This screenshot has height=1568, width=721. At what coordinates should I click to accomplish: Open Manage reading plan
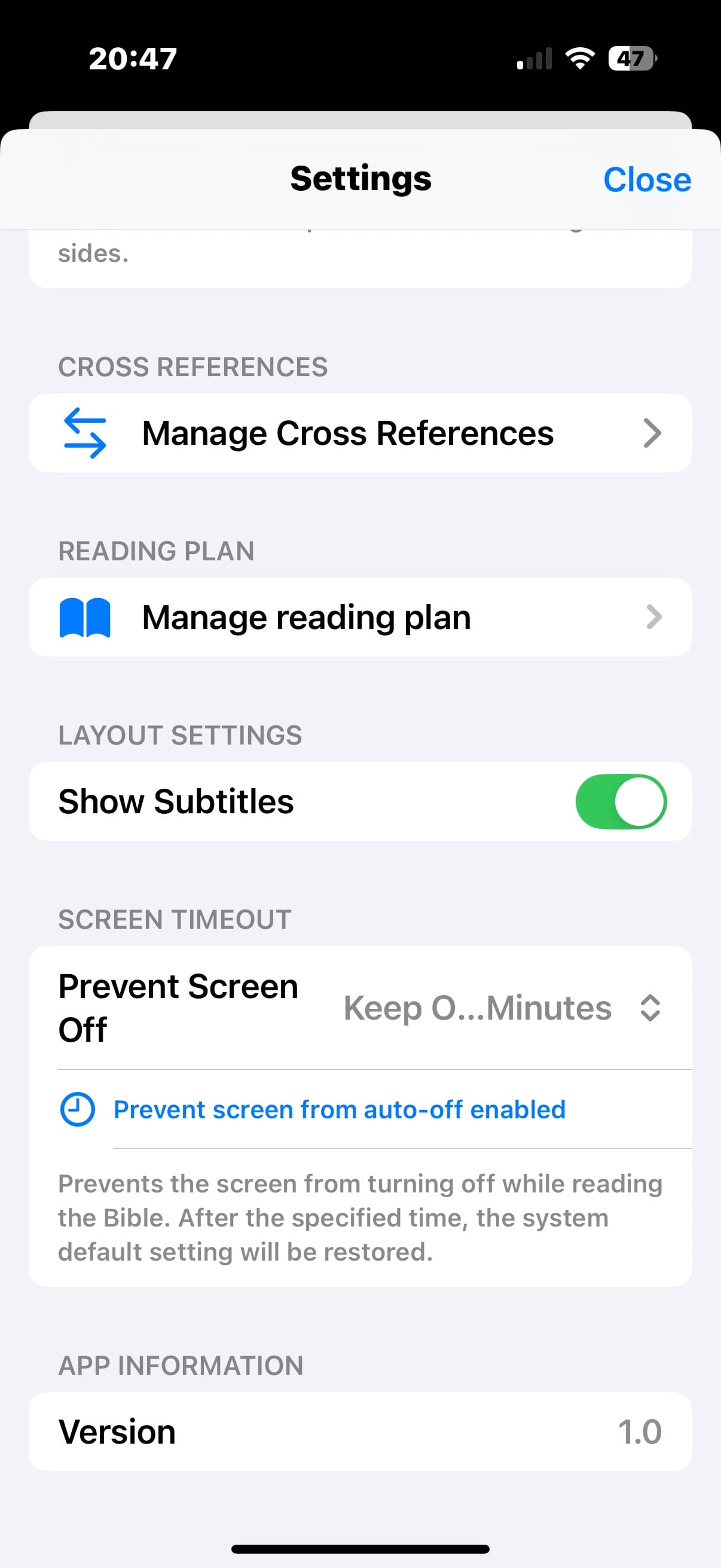click(x=360, y=617)
